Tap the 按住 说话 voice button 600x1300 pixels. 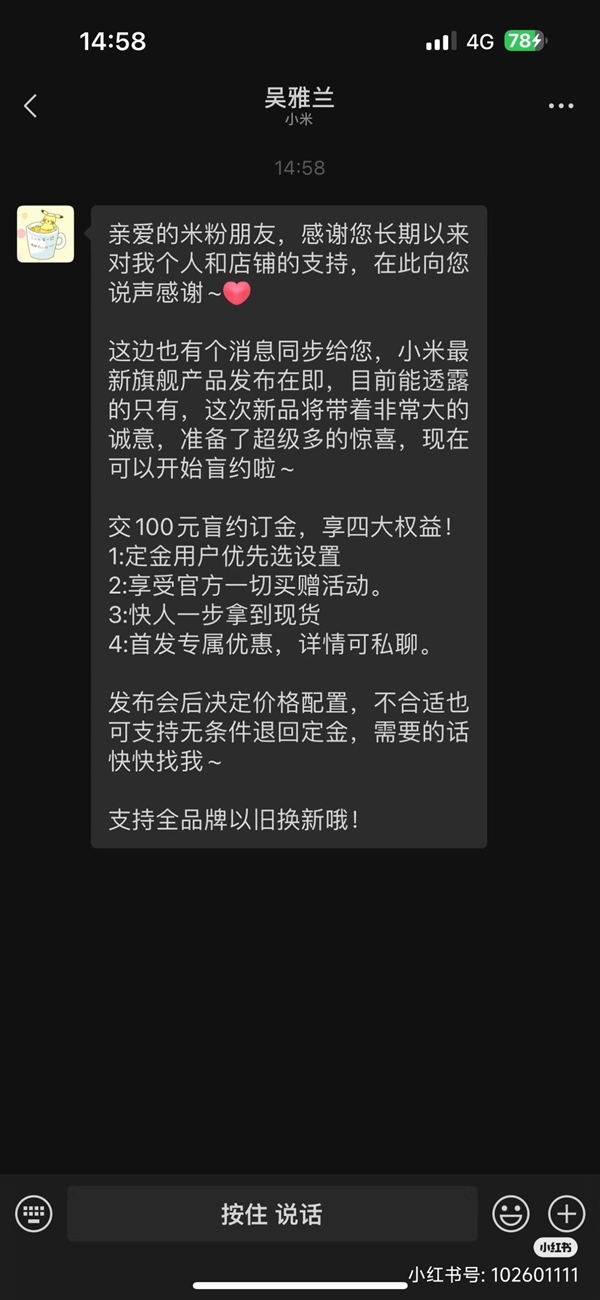pos(272,1214)
